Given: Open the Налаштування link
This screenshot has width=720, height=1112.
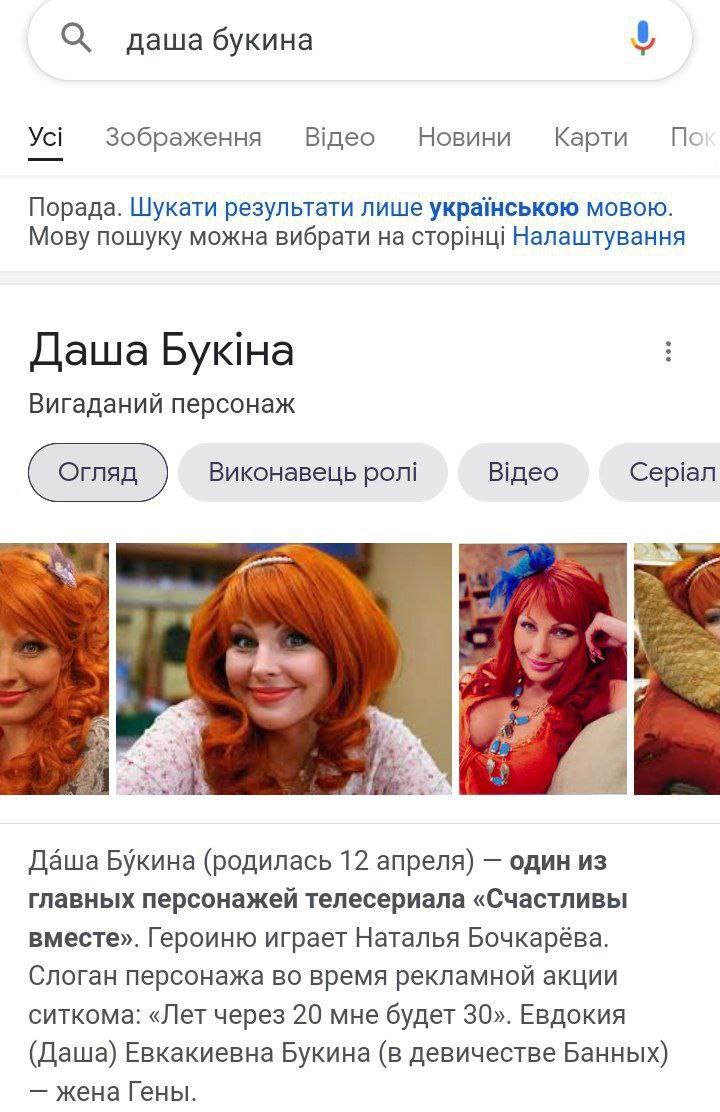Looking at the screenshot, I should tap(598, 237).
